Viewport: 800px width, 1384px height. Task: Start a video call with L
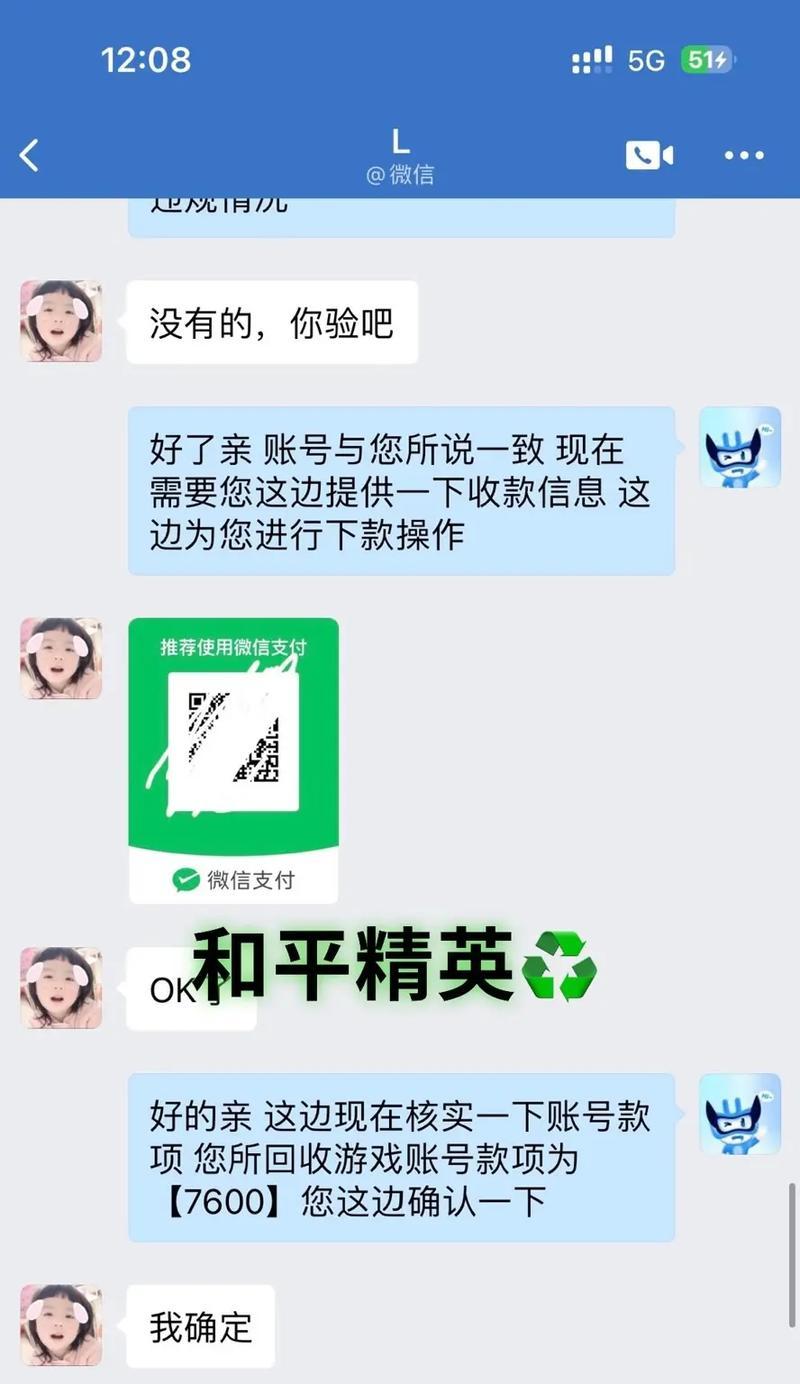649,155
